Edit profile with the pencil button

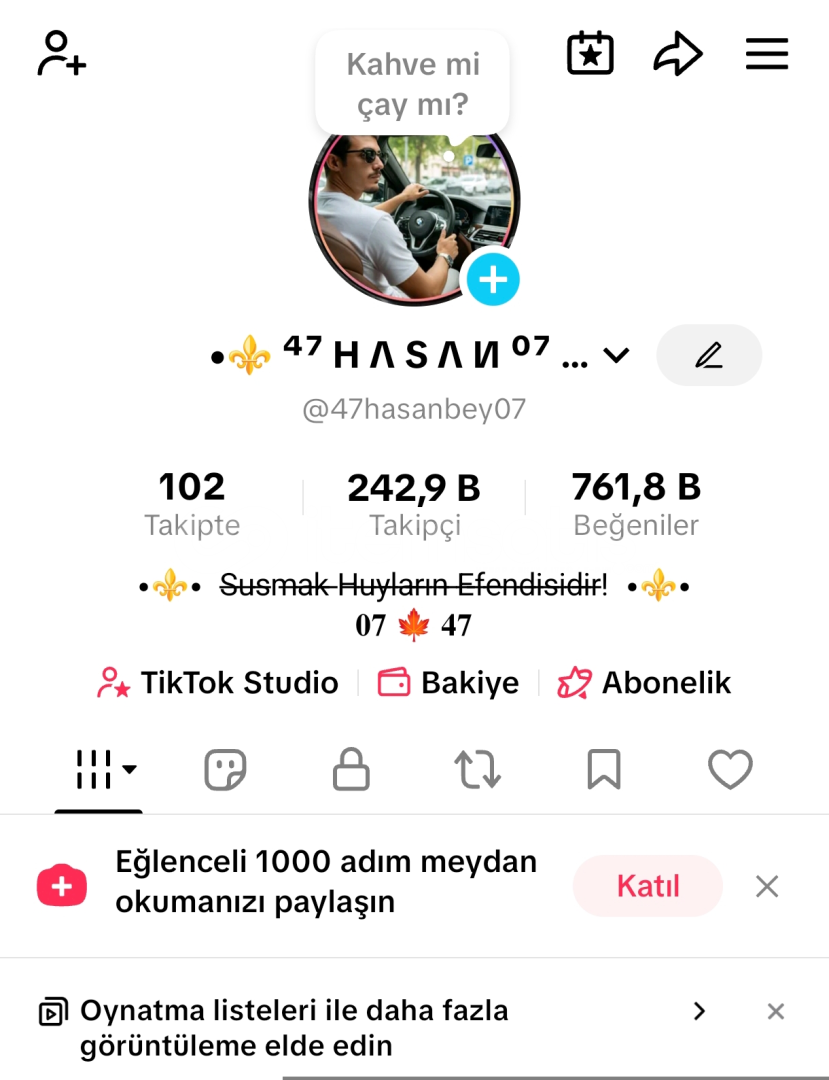tap(709, 355)
